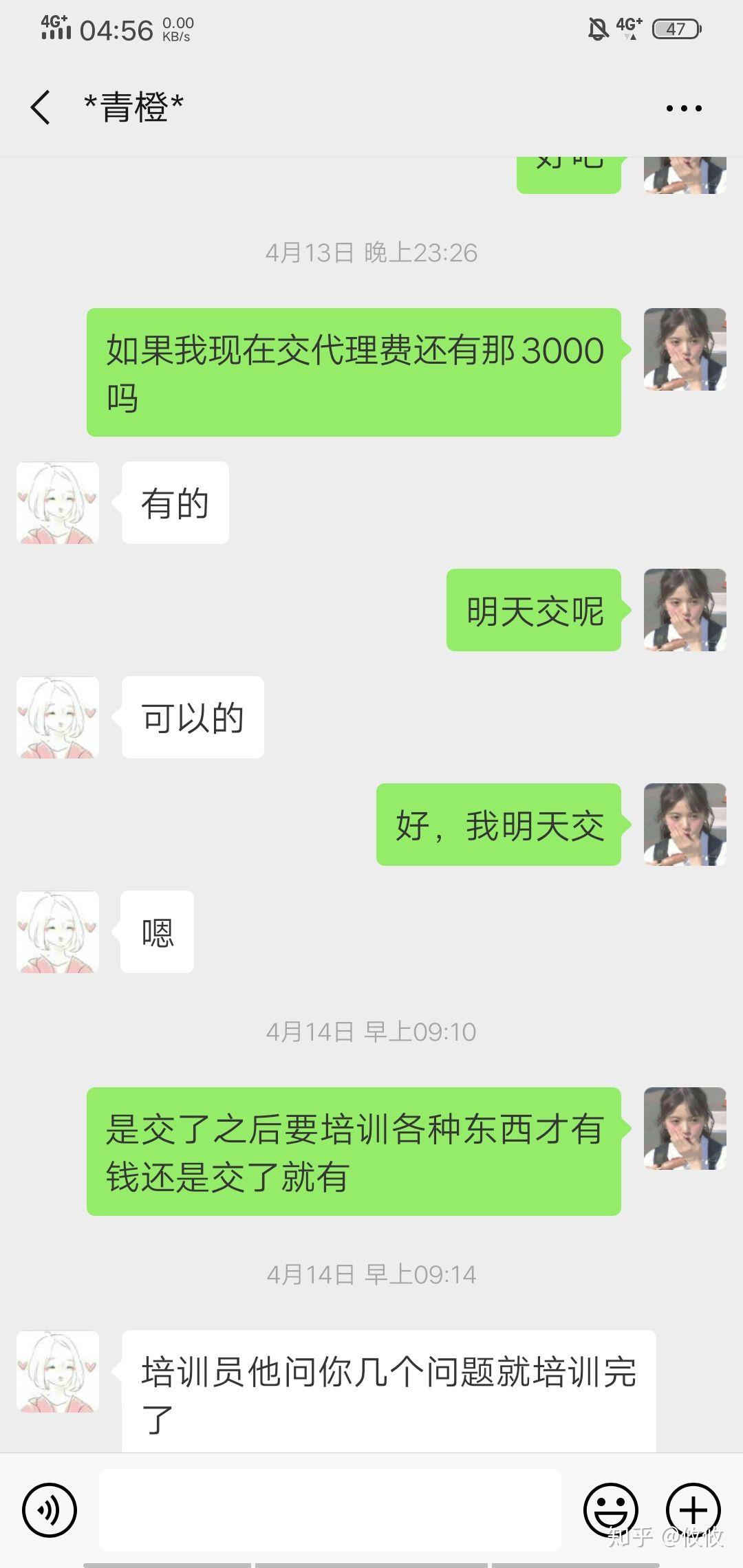
Task: Open 青橙's avatar beside 有的
Action: (58, 503)
